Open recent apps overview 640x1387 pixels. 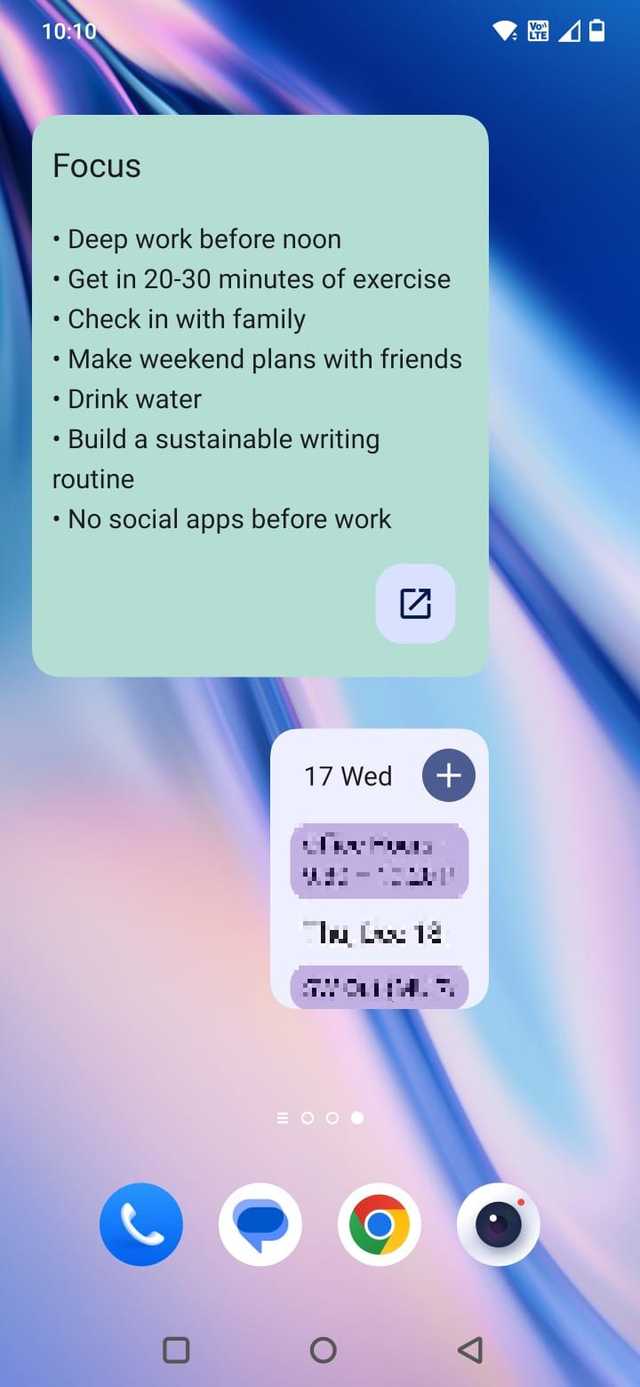tap(176, 1350)
